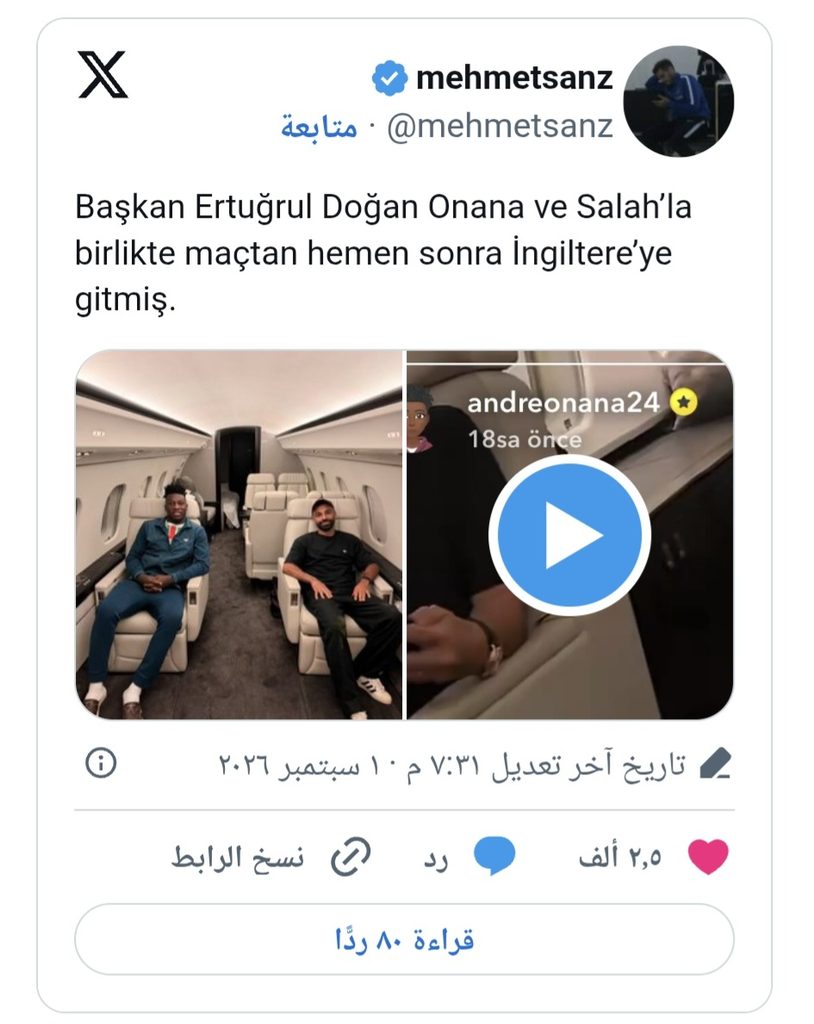Copy the tweet link نسخ الرابط
The height and width of the screenshot is (1024, 814).
pyautogui.click(x=271, y=857)
